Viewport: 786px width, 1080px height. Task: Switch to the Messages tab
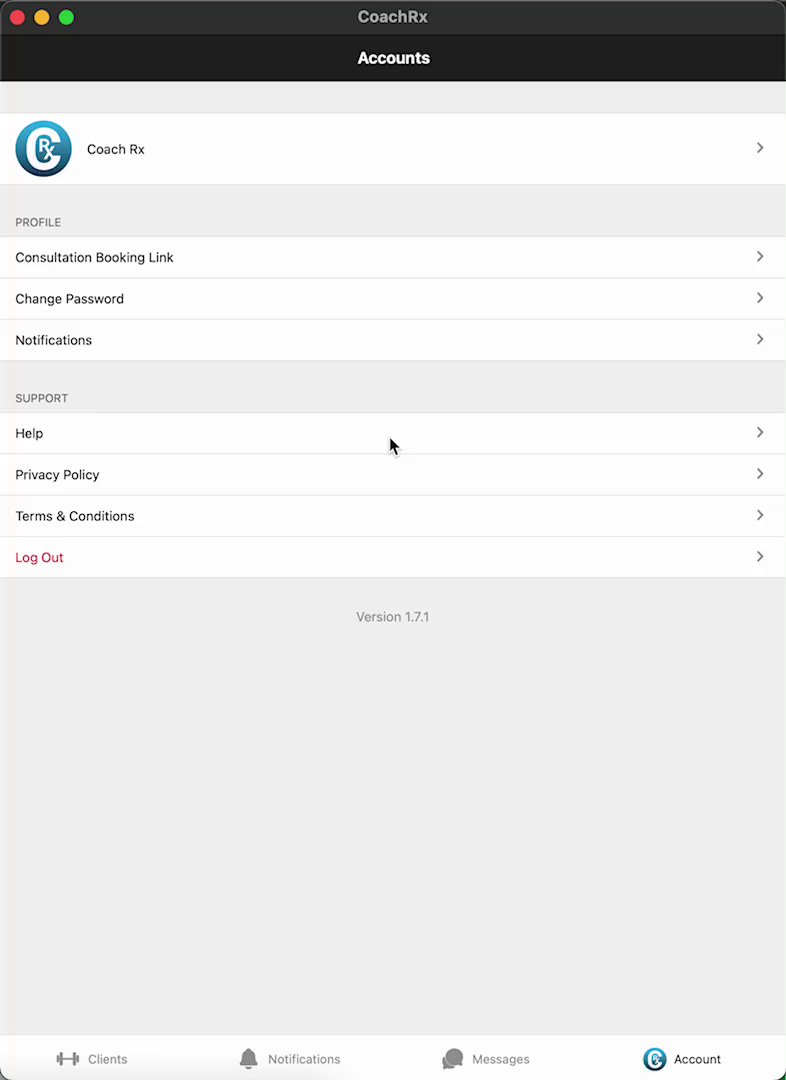pyautogui.click(x=486, y=1059)
